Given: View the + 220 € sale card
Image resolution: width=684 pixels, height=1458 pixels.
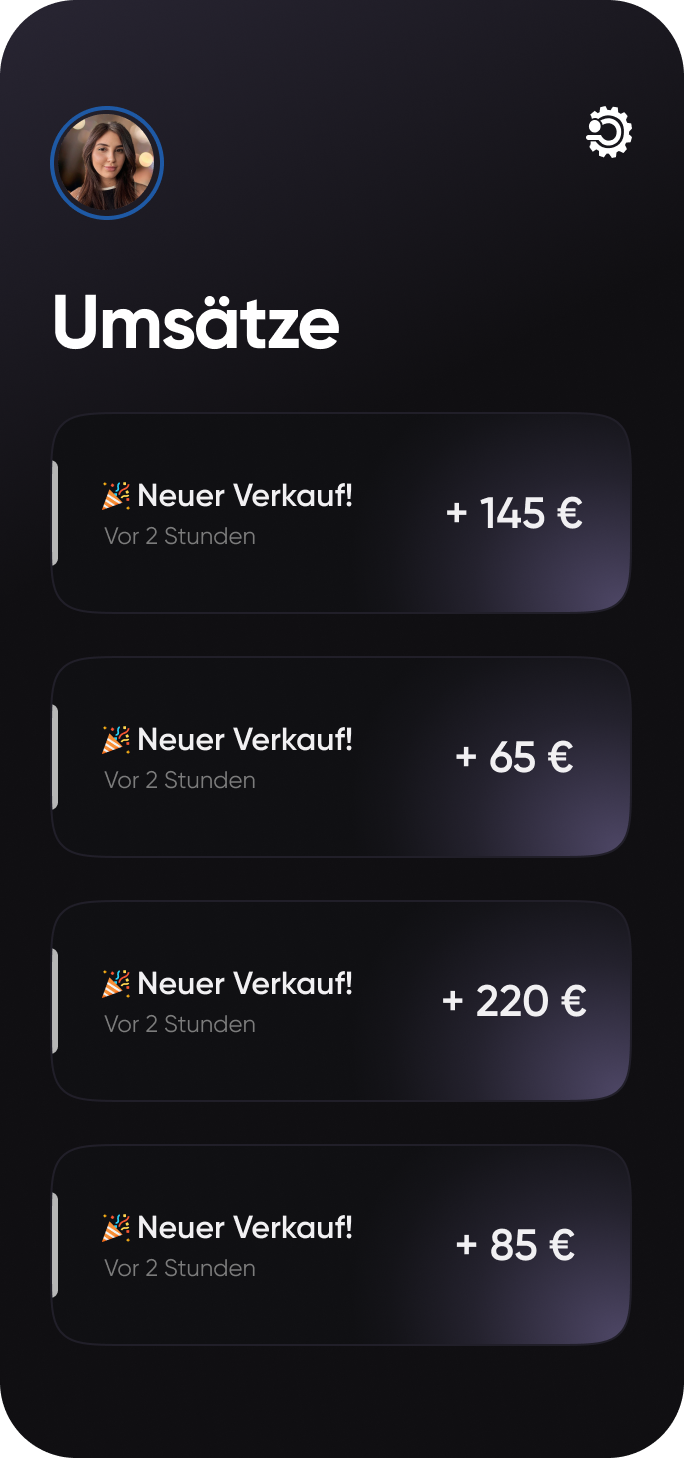Looking at the screenshot, I should 341,1001.
